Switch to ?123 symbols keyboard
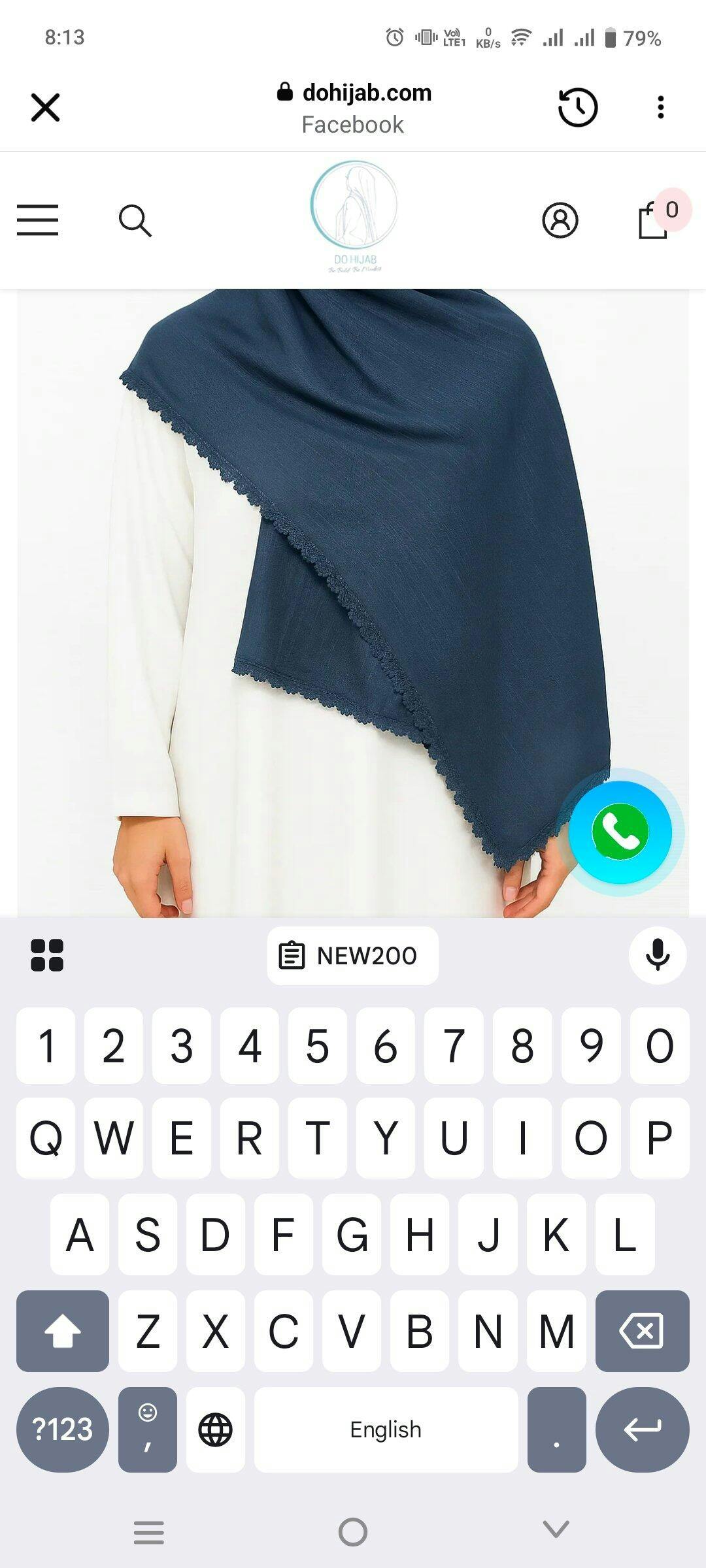 click(x=63, y=1430)
